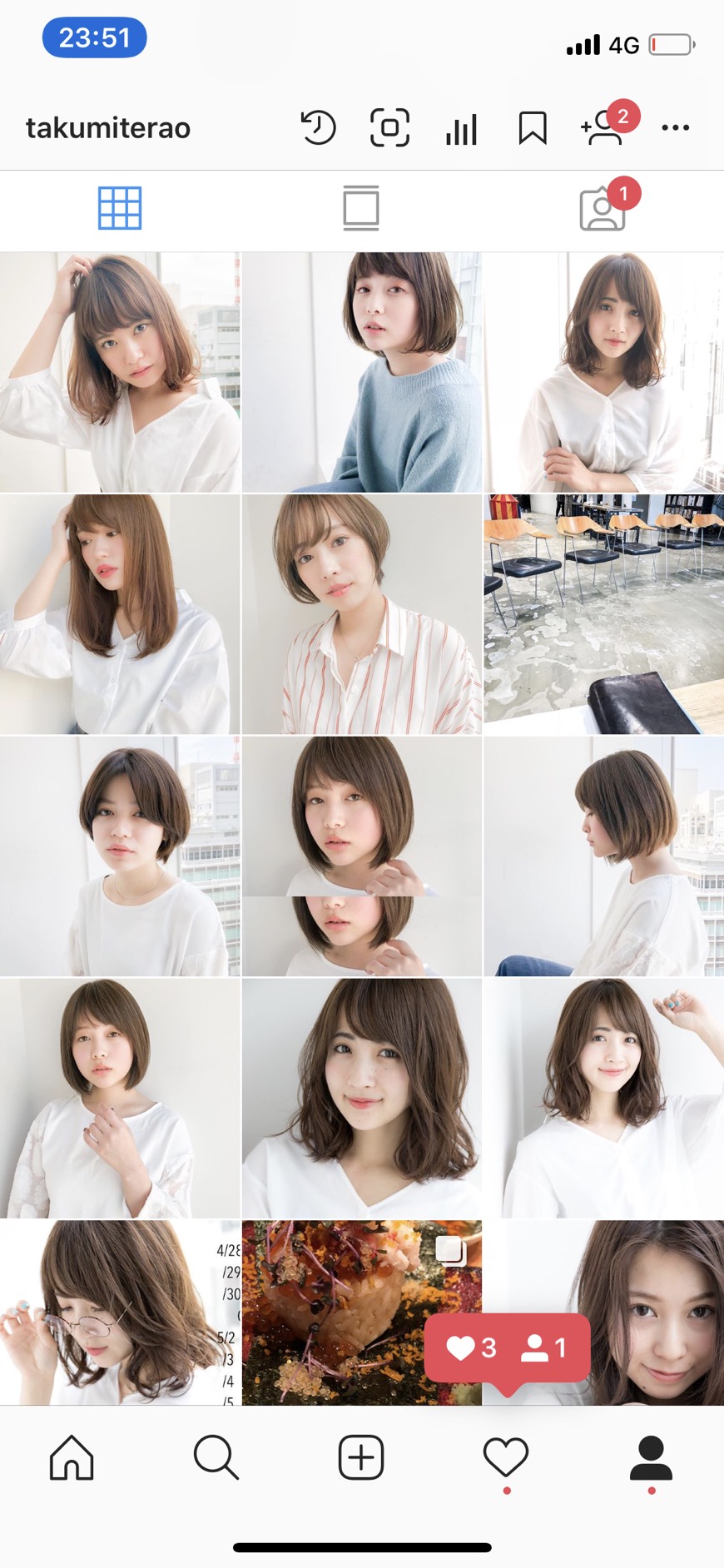Go to the home feed tab
The width and height of the screenshot is (724, 1568).
click(x=72, y=1458)
